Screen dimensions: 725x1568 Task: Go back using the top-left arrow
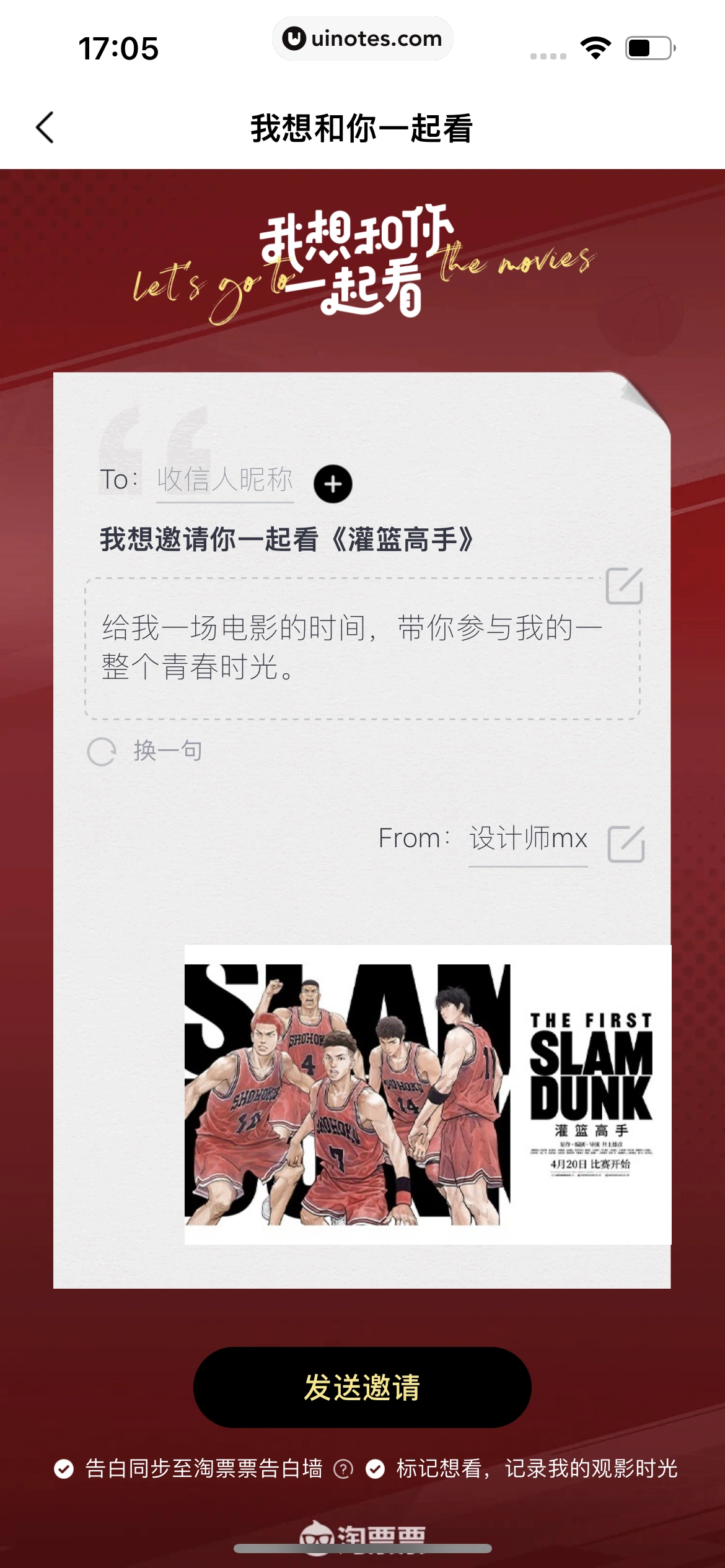pos(45,128)
